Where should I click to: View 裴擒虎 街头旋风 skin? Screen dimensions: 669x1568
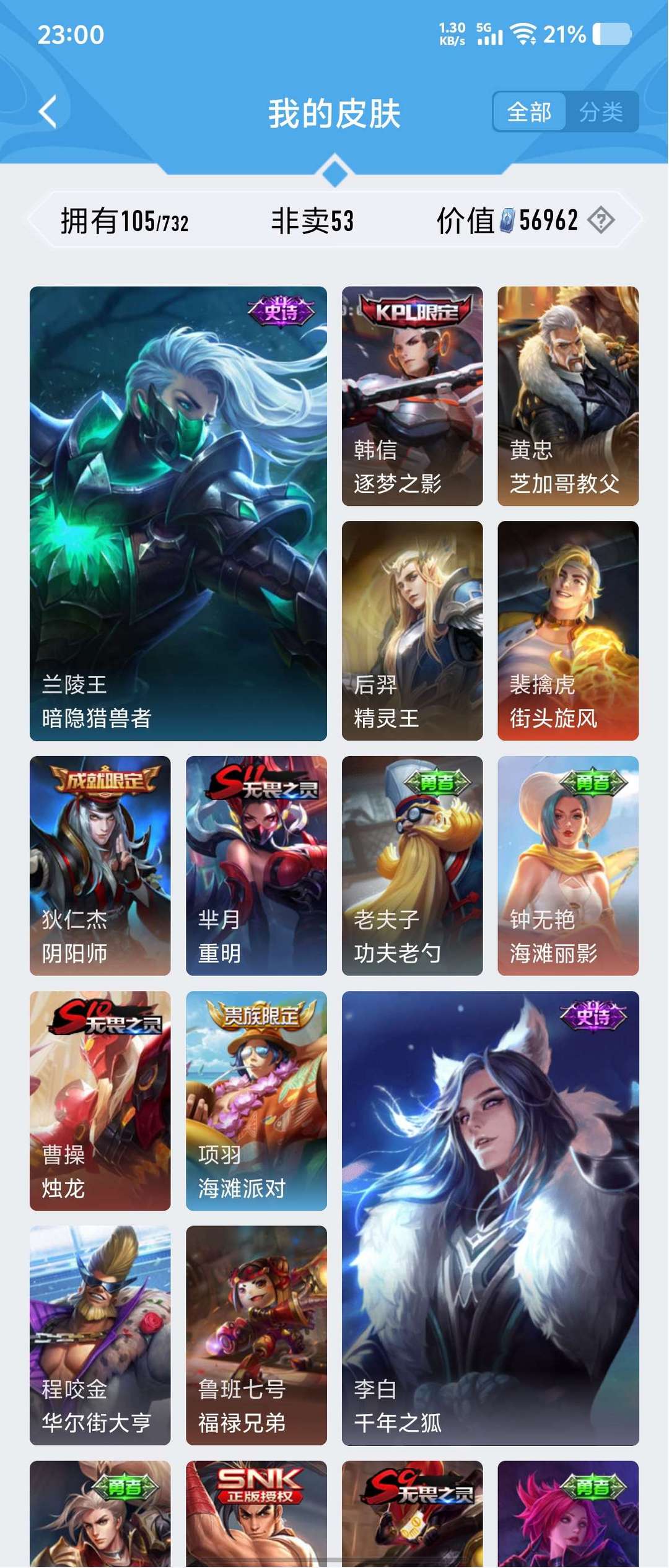tap(567, 630)
